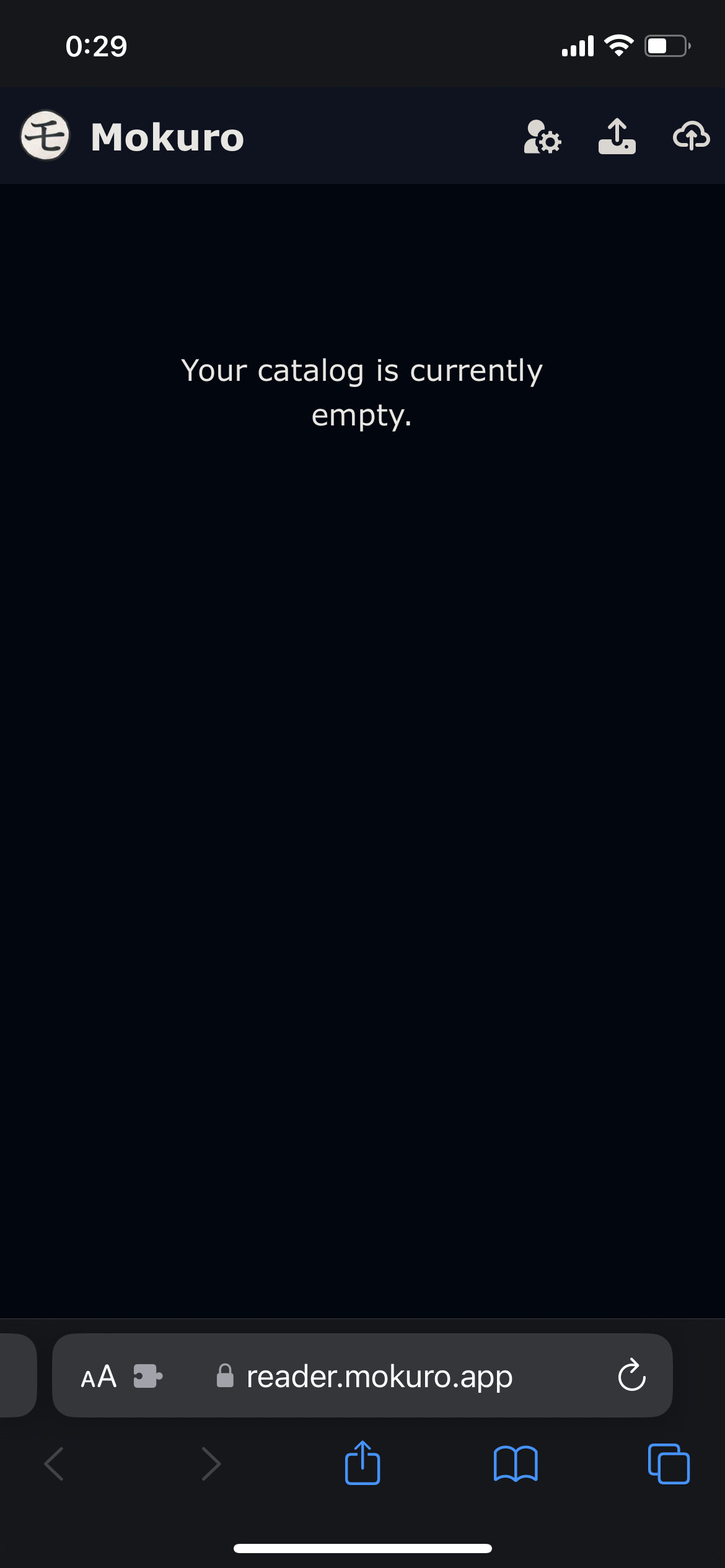This screenshot has height=1568, width=725.
Task: Open the user settings icon
Action: 542,136
